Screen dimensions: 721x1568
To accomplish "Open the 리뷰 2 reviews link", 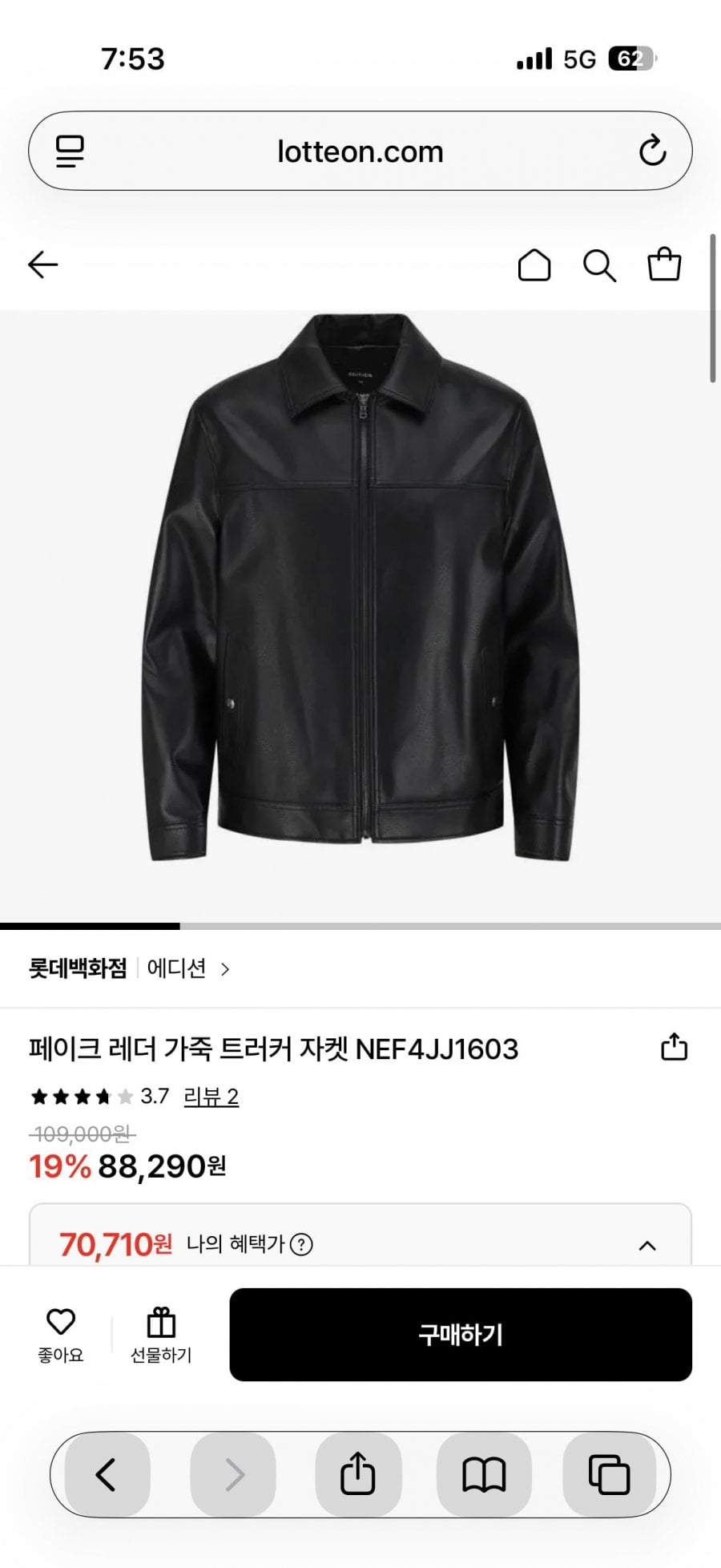I will 211,1096.
